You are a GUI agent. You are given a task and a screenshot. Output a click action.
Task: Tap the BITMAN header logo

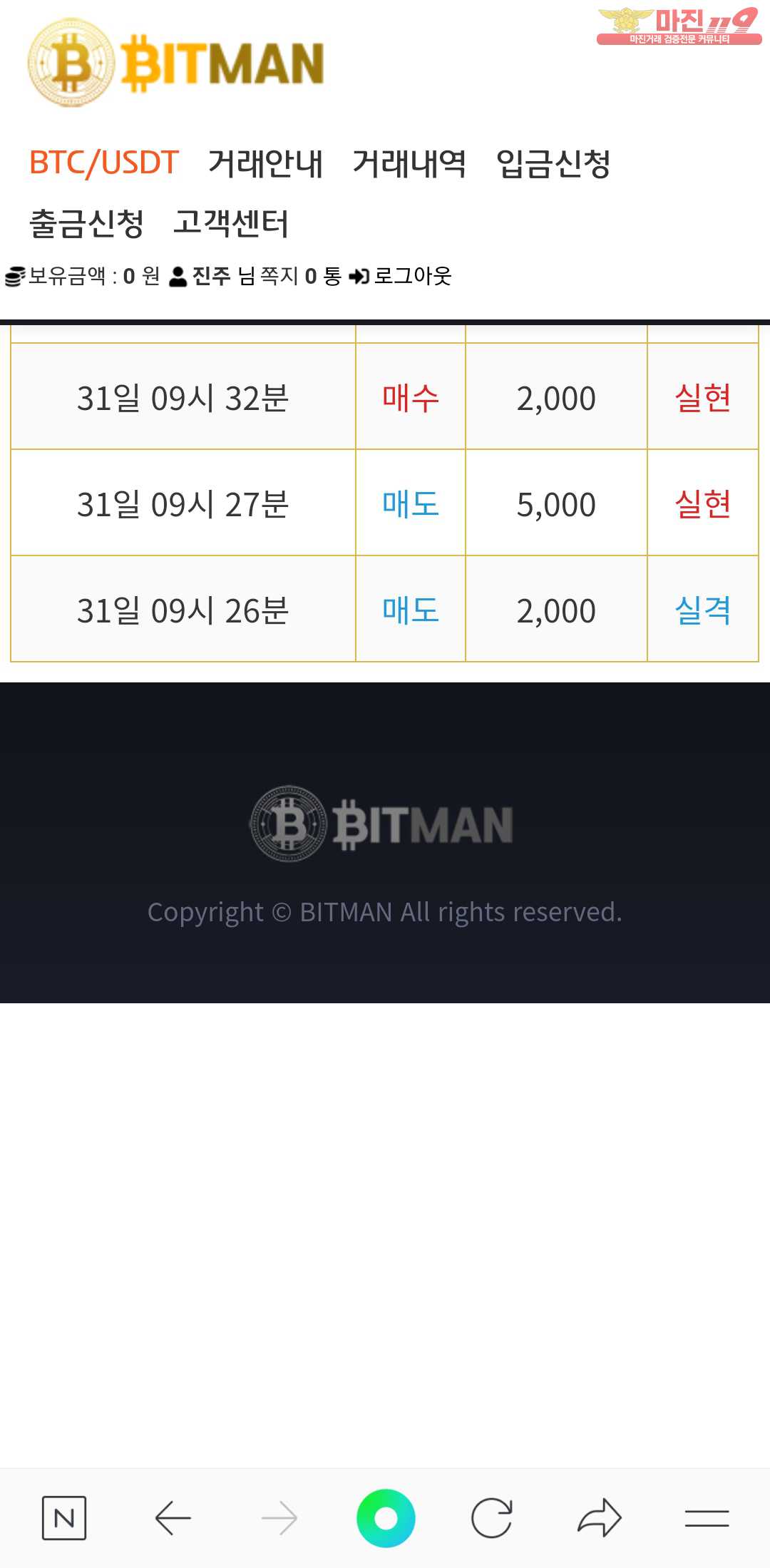click(176, 63)
